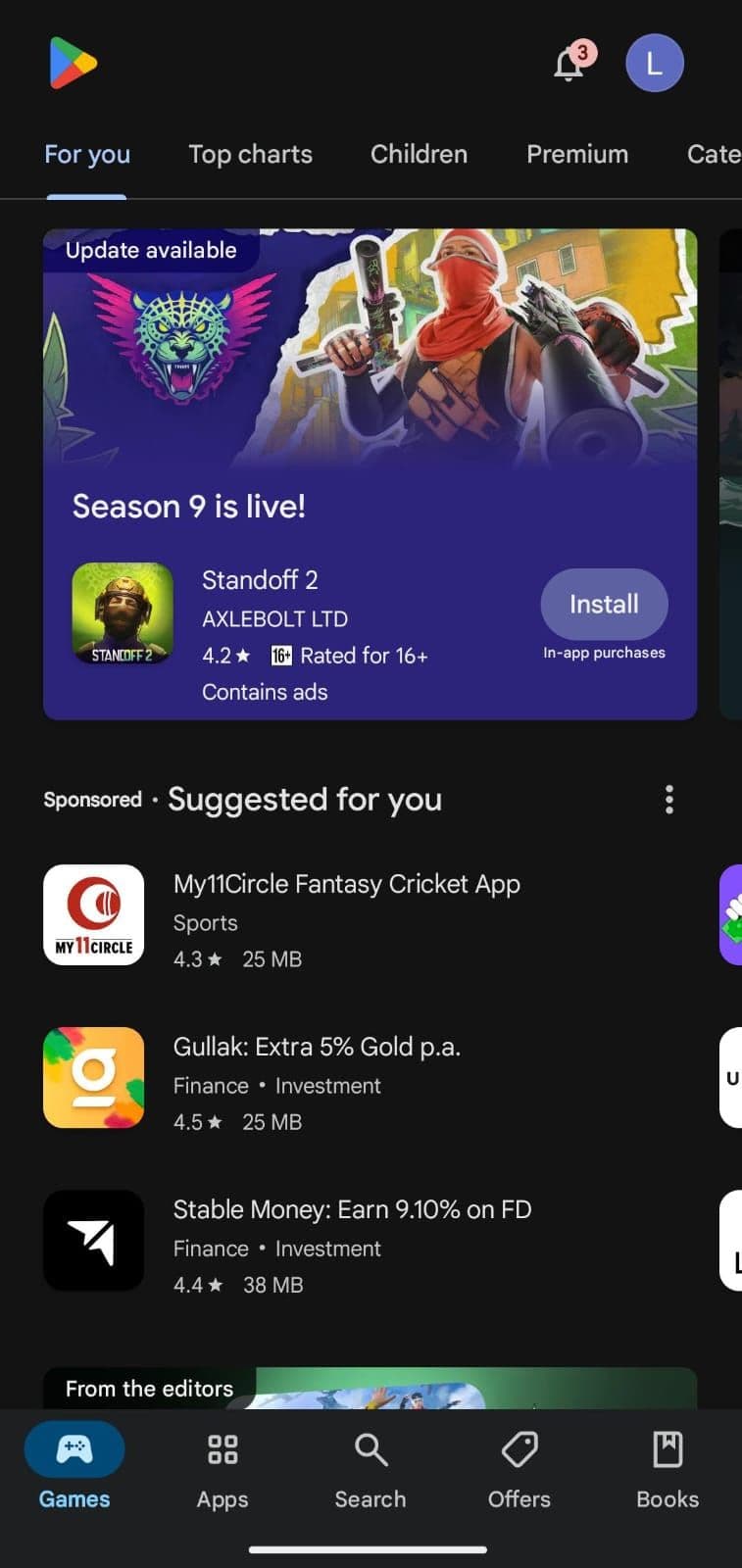This screenshot has width=742, height=1568.
Task: Open the From the editors card
Action: pyautogui.click(x=370, y=1388)
